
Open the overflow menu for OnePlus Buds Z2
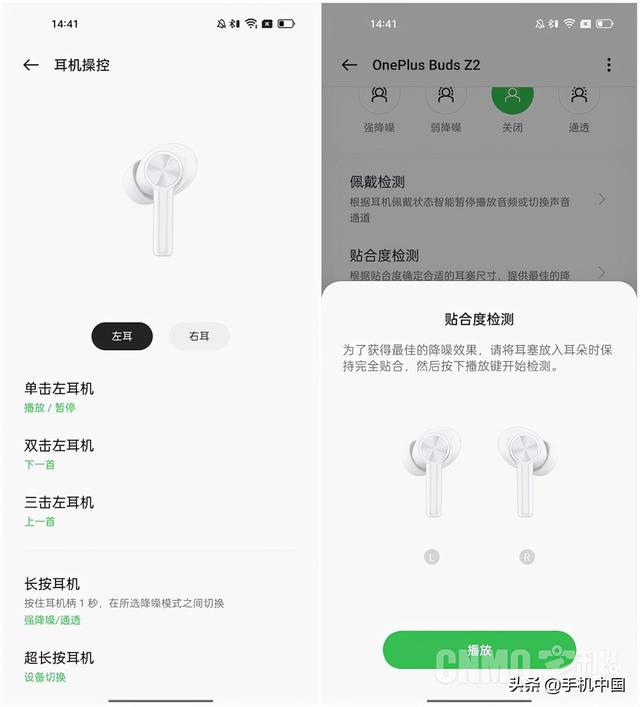click(609, 65)
